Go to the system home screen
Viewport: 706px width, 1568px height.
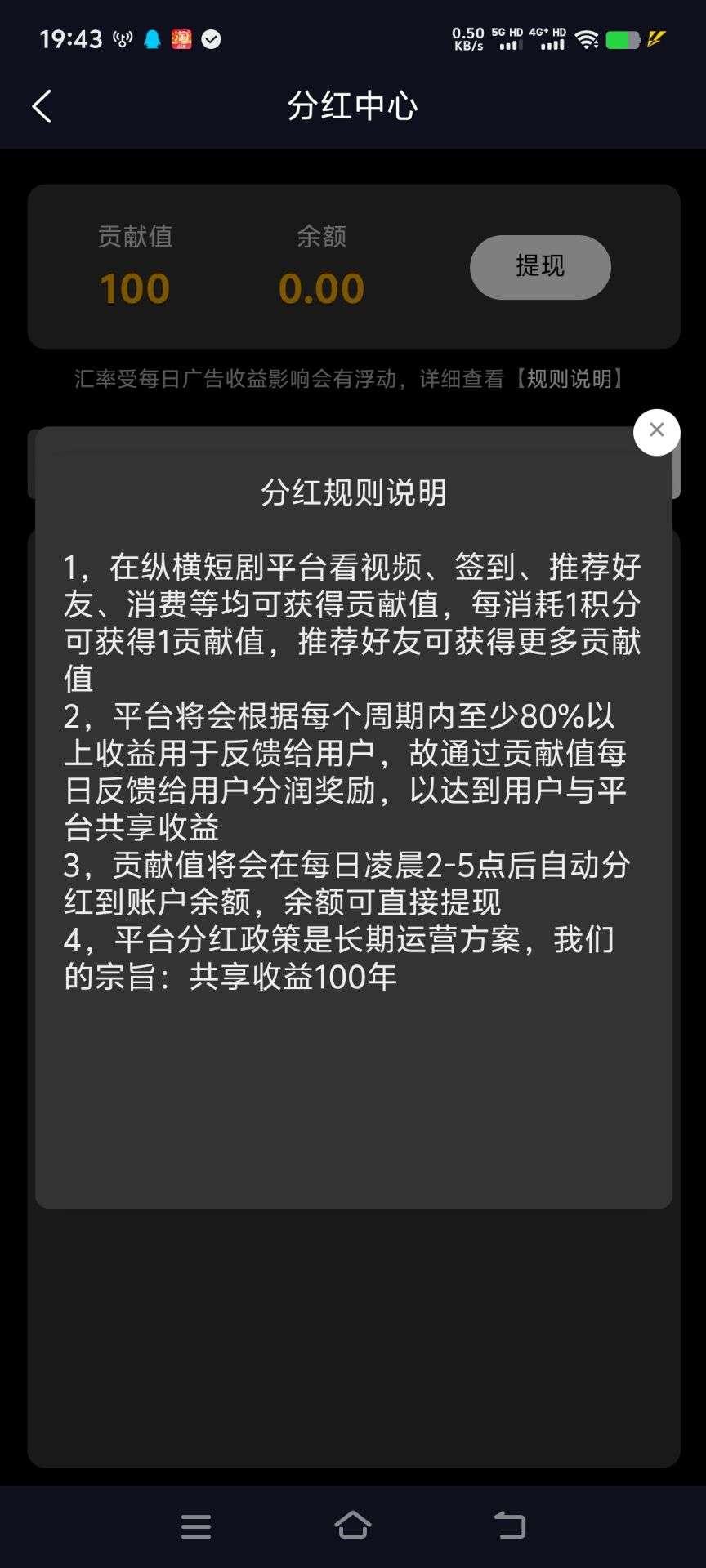point(353,1525)
